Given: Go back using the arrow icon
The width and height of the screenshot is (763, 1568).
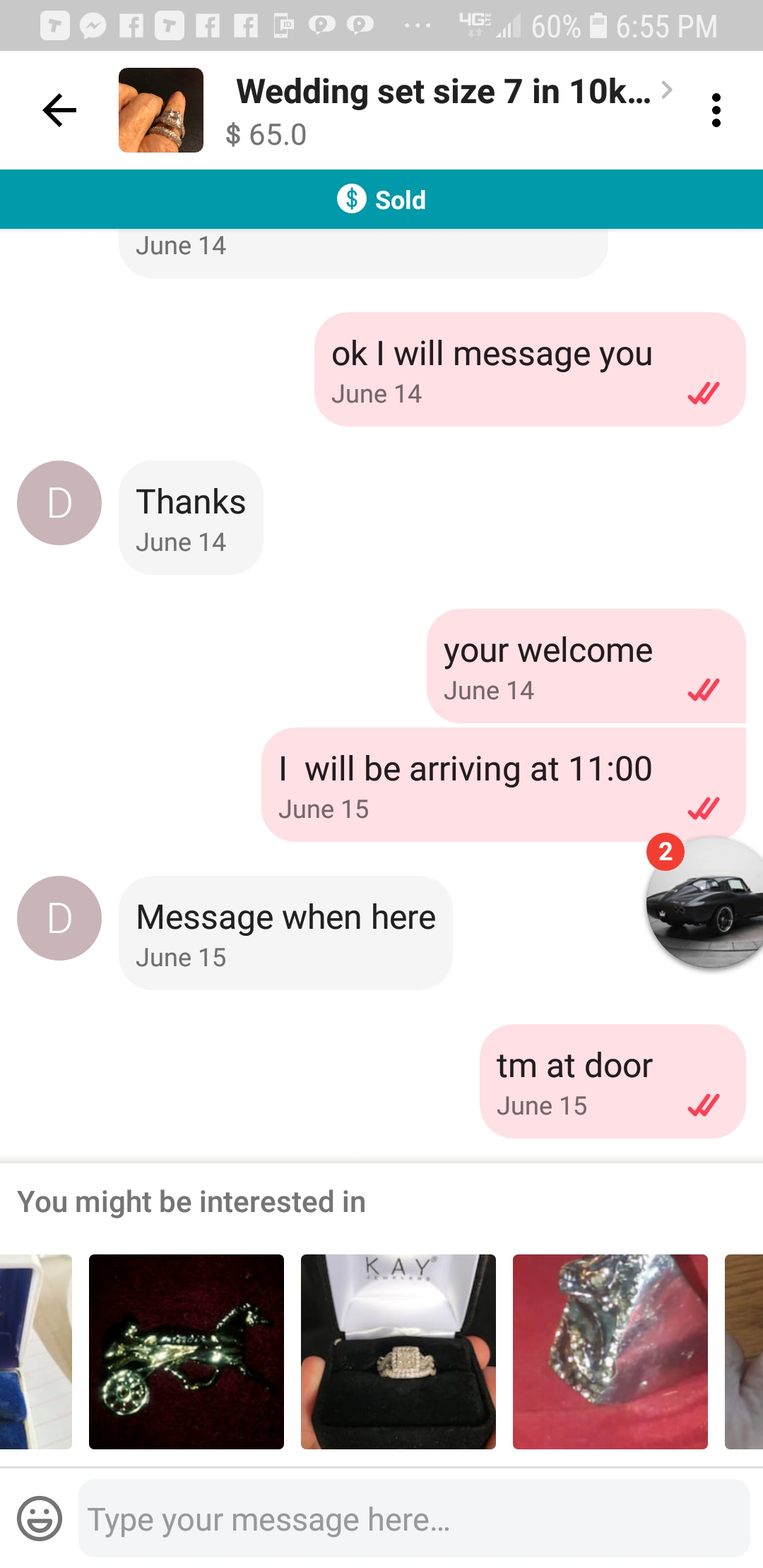Looking at the screenshot, I should coord(59,110).
